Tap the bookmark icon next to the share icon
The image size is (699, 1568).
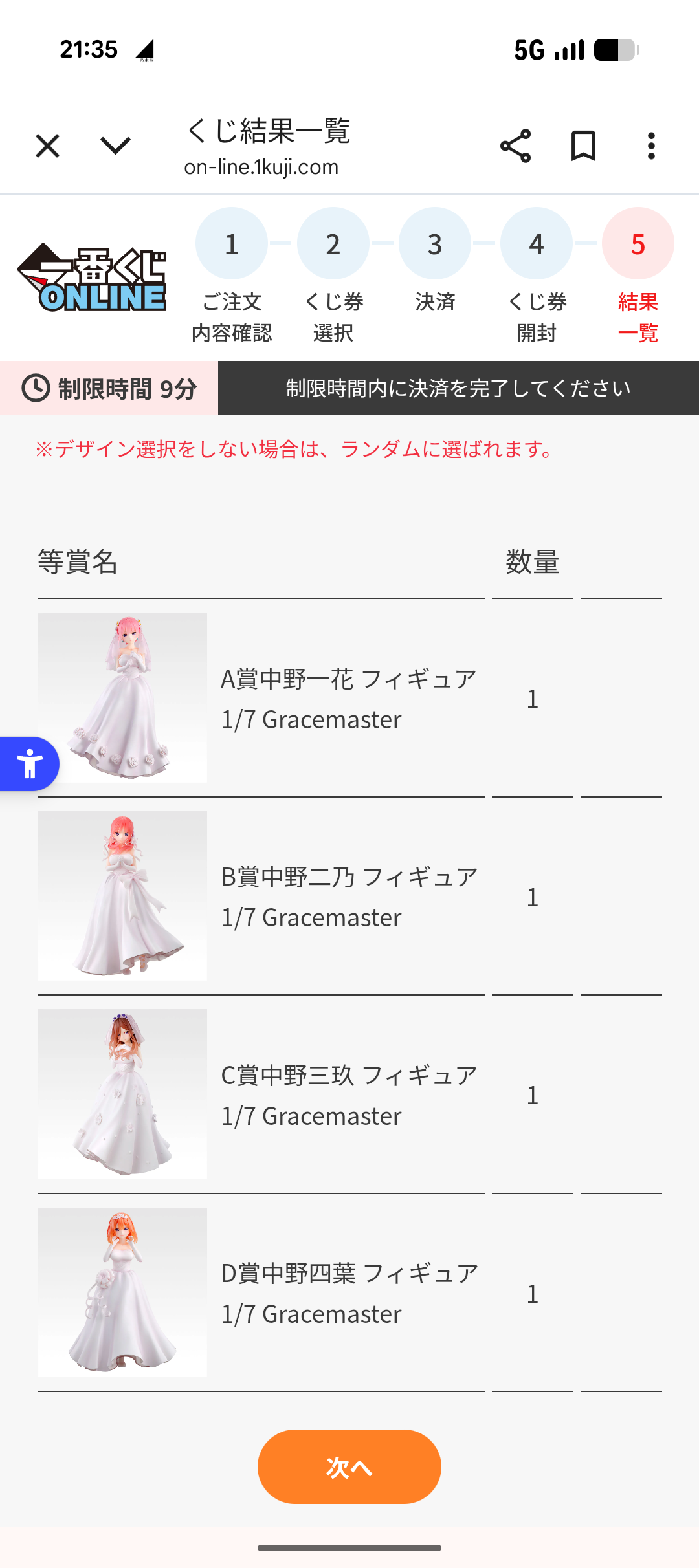tap(582, 147)
